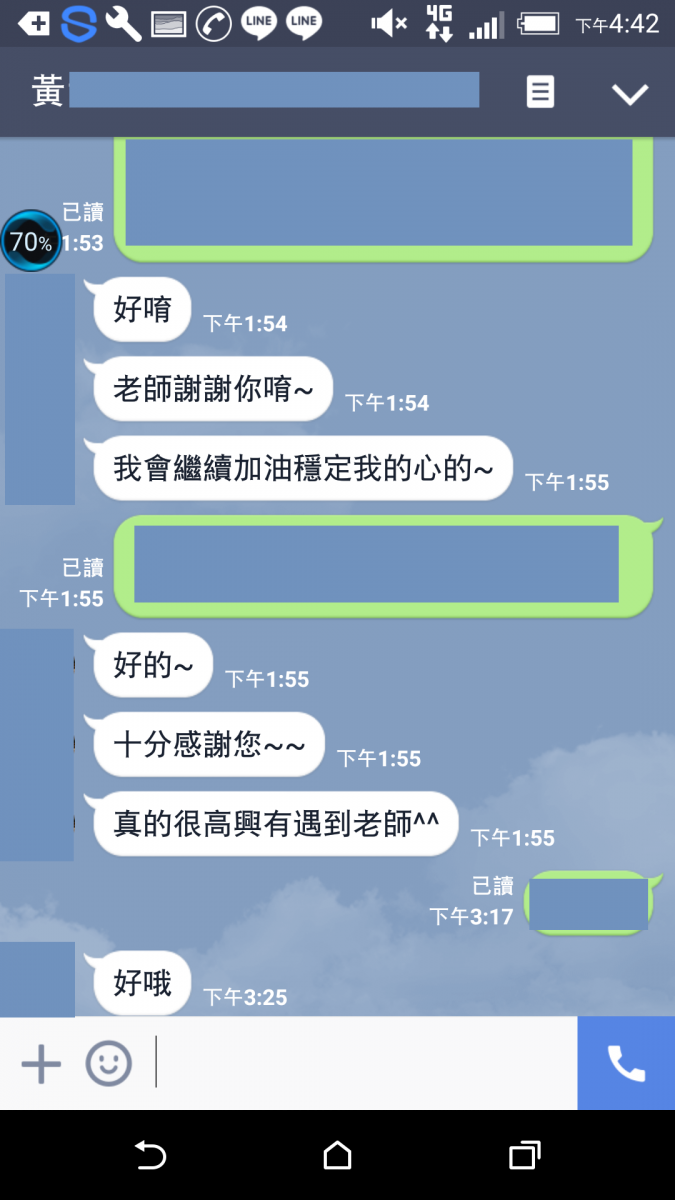Open the notes icon in chat header
This screenshot has width=675, height=1200.
coord(540,93)
